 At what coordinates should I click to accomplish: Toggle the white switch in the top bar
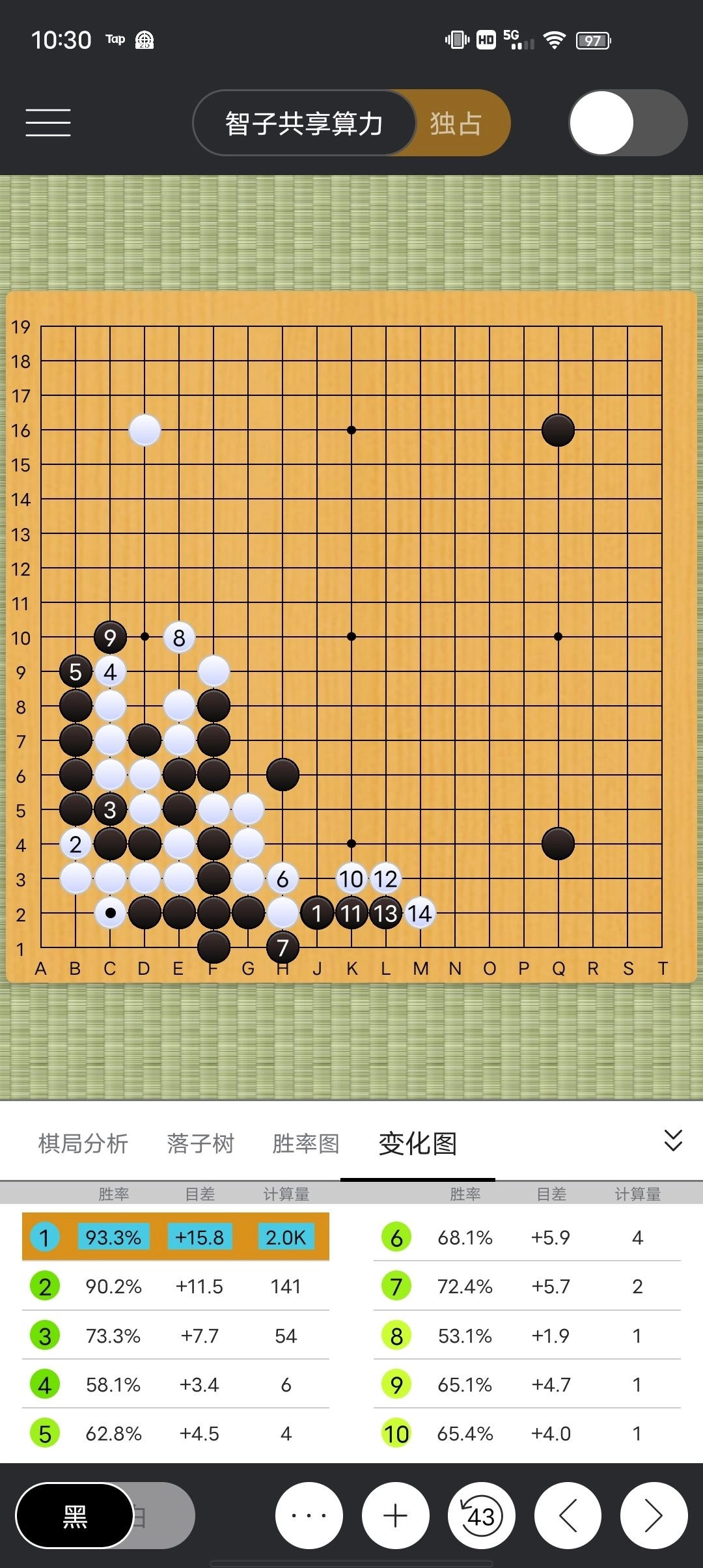(x=627, y=123)
